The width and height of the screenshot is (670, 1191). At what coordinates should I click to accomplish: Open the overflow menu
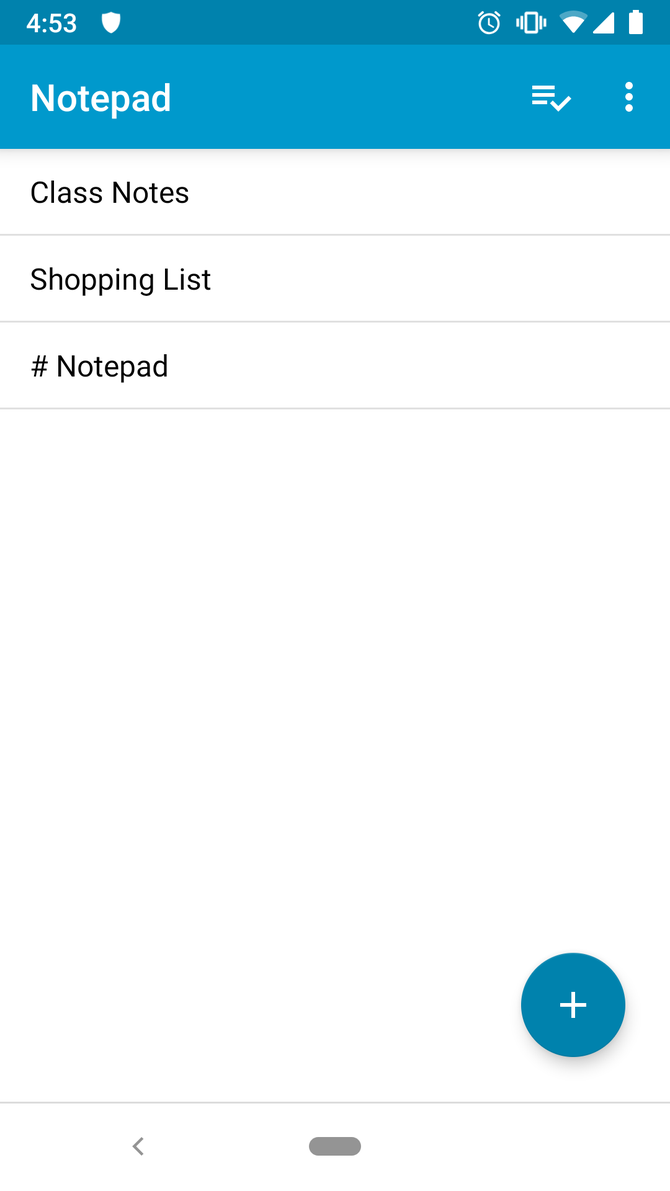point(628,98)
